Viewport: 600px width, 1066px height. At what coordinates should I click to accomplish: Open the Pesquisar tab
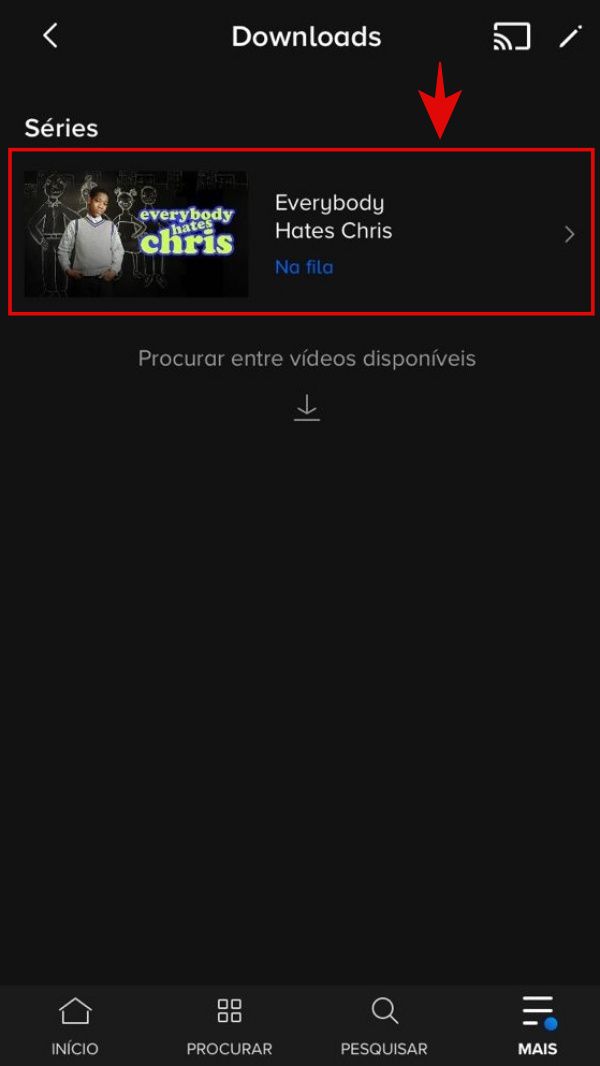[384, 1025]
